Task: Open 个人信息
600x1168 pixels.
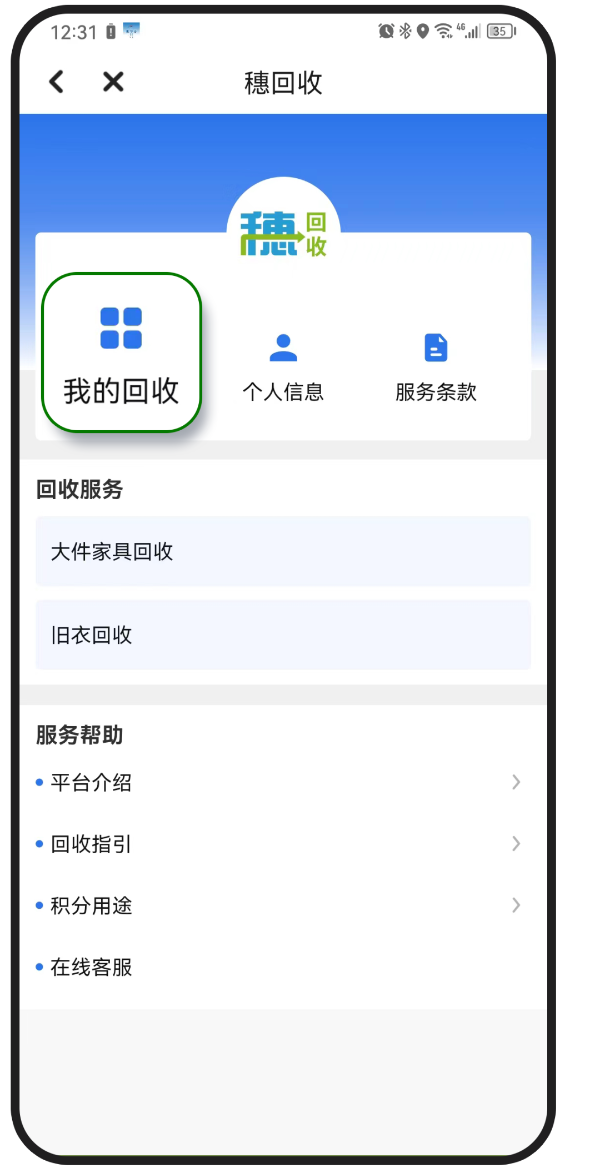Action: click(x=283, y=367)
